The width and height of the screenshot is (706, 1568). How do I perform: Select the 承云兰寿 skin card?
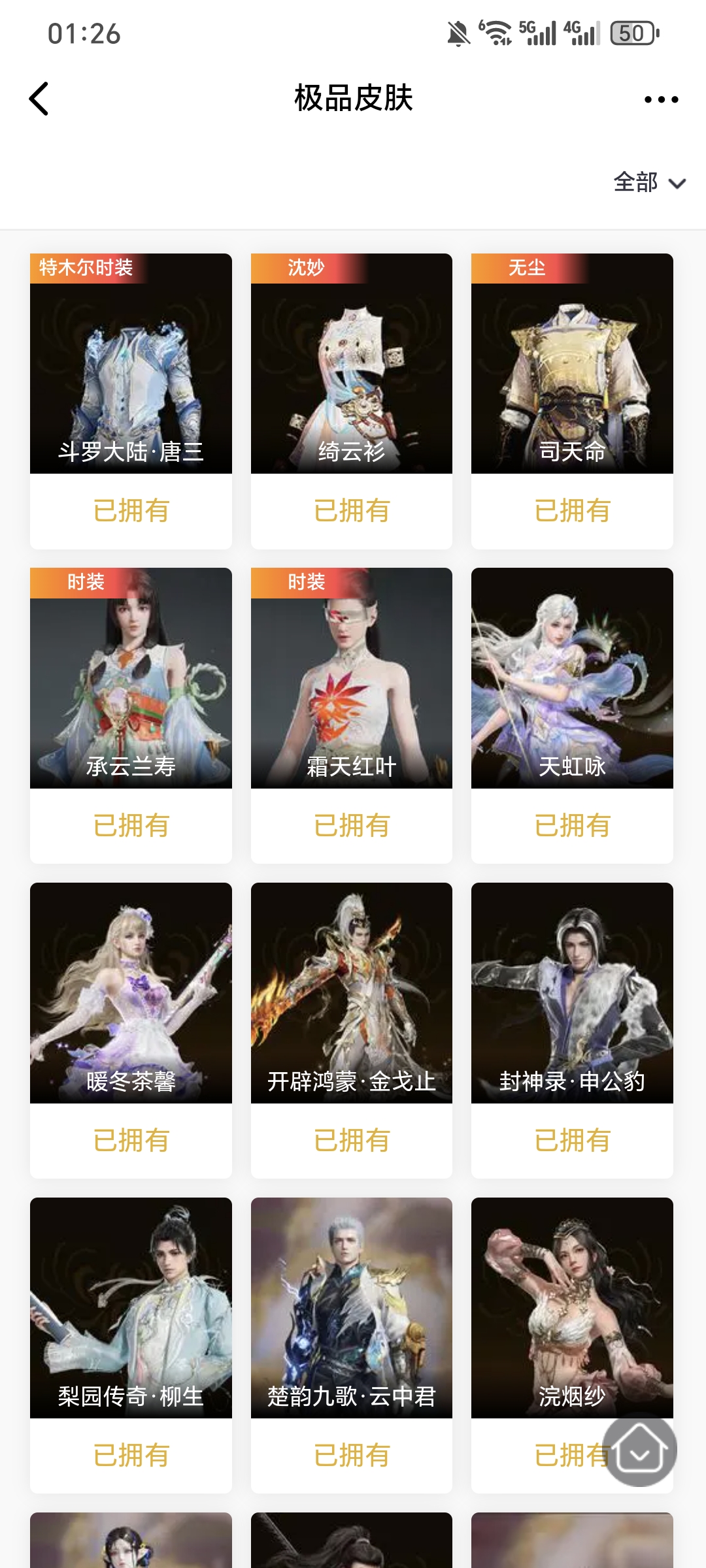(x=131, y=678)
